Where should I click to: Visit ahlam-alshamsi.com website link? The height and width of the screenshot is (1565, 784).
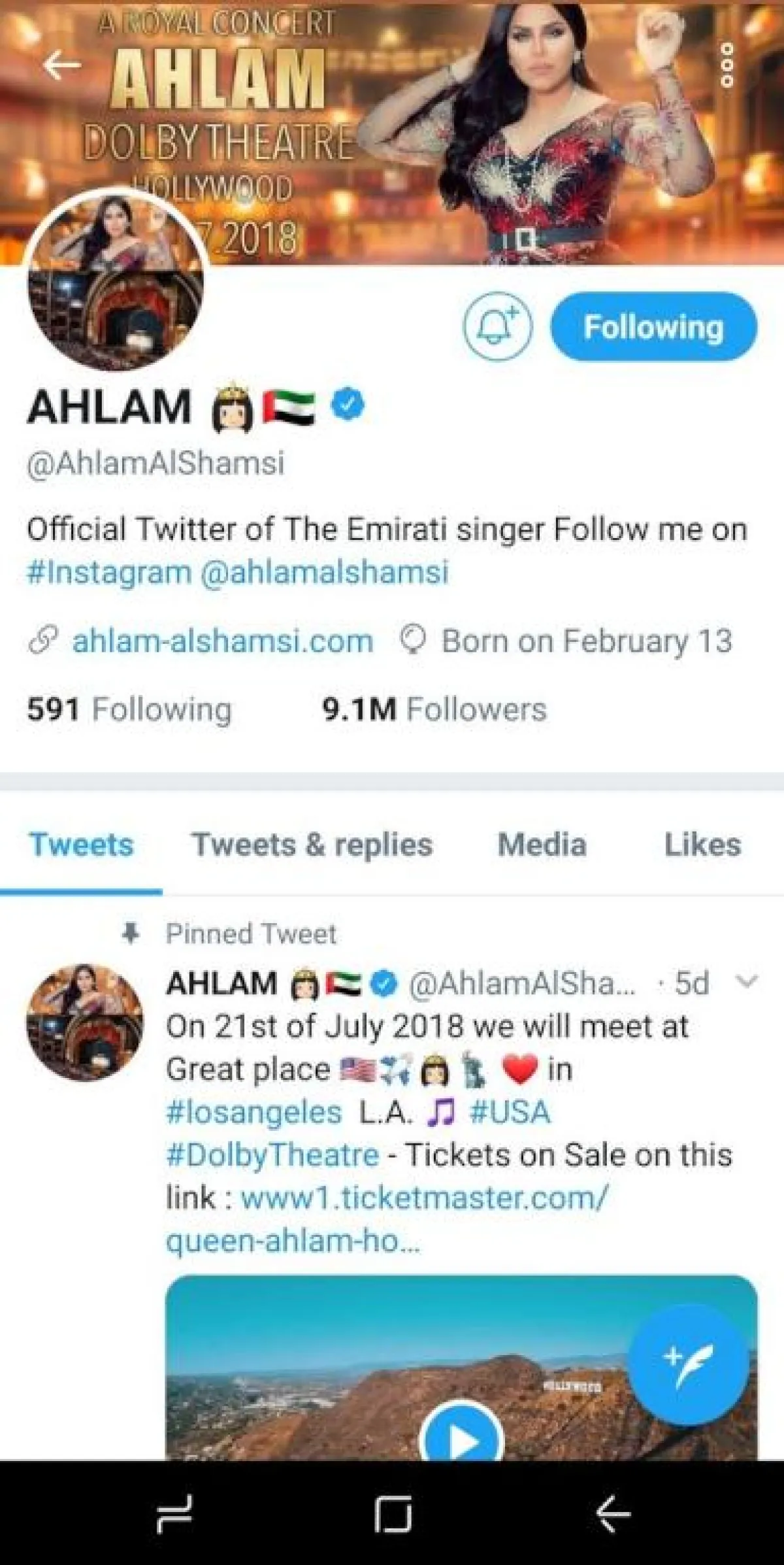(222, 641)
